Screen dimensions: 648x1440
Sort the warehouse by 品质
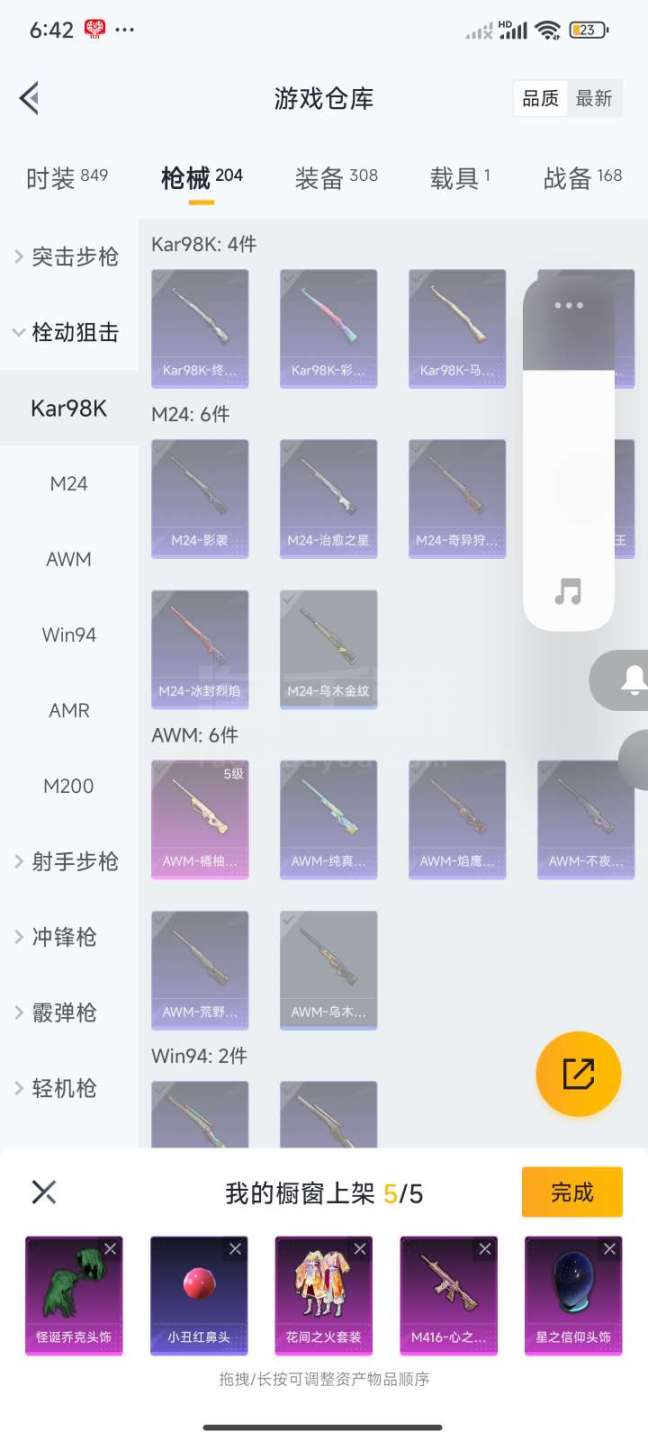[x=541, y=99]
